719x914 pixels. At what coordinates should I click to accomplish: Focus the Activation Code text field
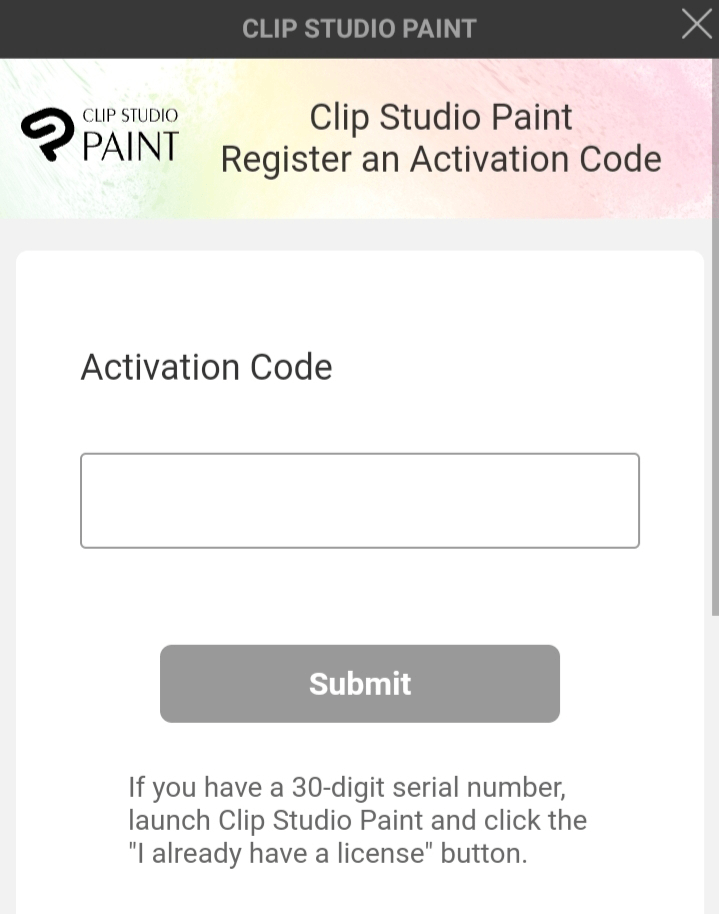coord(359,500)
